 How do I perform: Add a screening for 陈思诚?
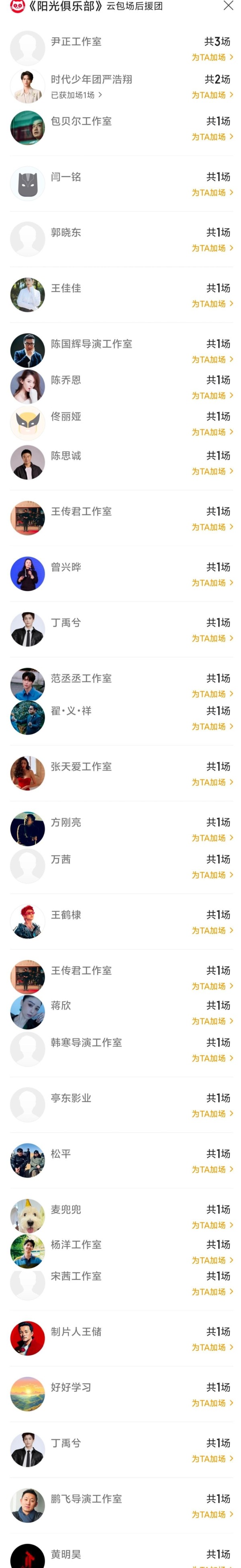tap(212, 471)
